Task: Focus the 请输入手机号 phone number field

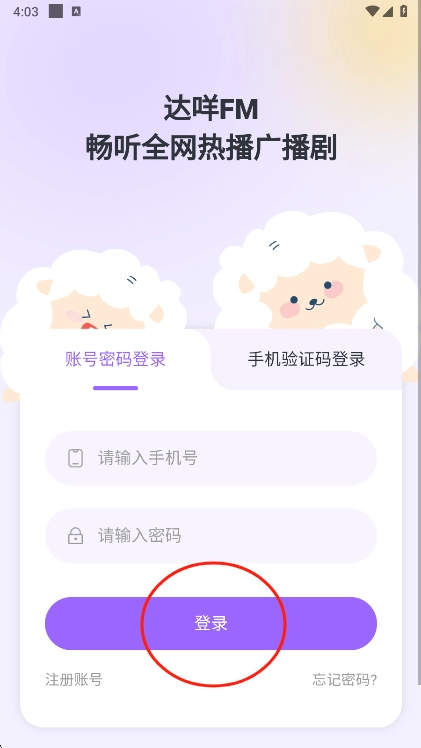Action: click(211, 458)
